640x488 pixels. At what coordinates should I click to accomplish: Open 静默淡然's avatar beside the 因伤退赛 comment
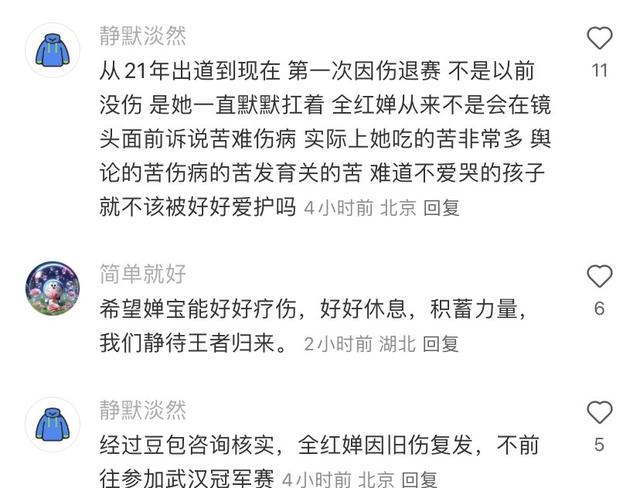[x=52, y=49]
